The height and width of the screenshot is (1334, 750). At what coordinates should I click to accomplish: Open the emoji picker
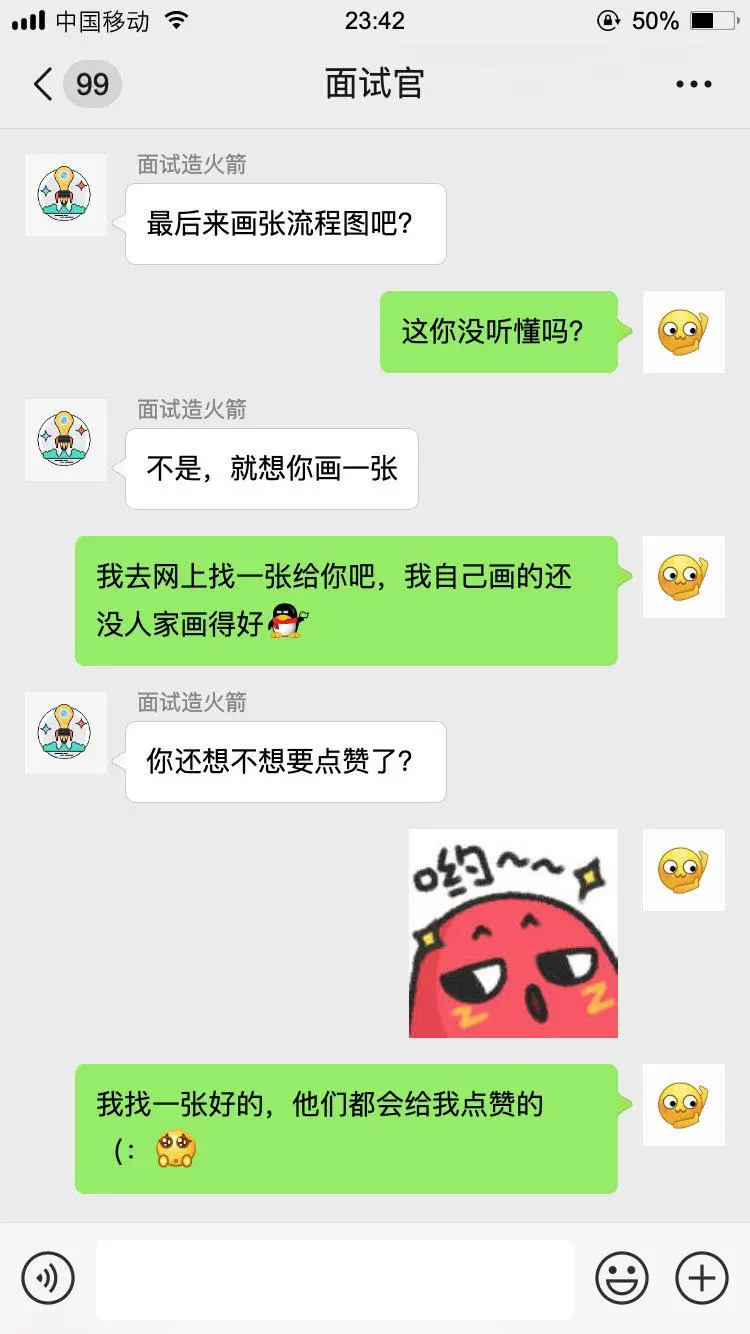tap(622, 1278)
